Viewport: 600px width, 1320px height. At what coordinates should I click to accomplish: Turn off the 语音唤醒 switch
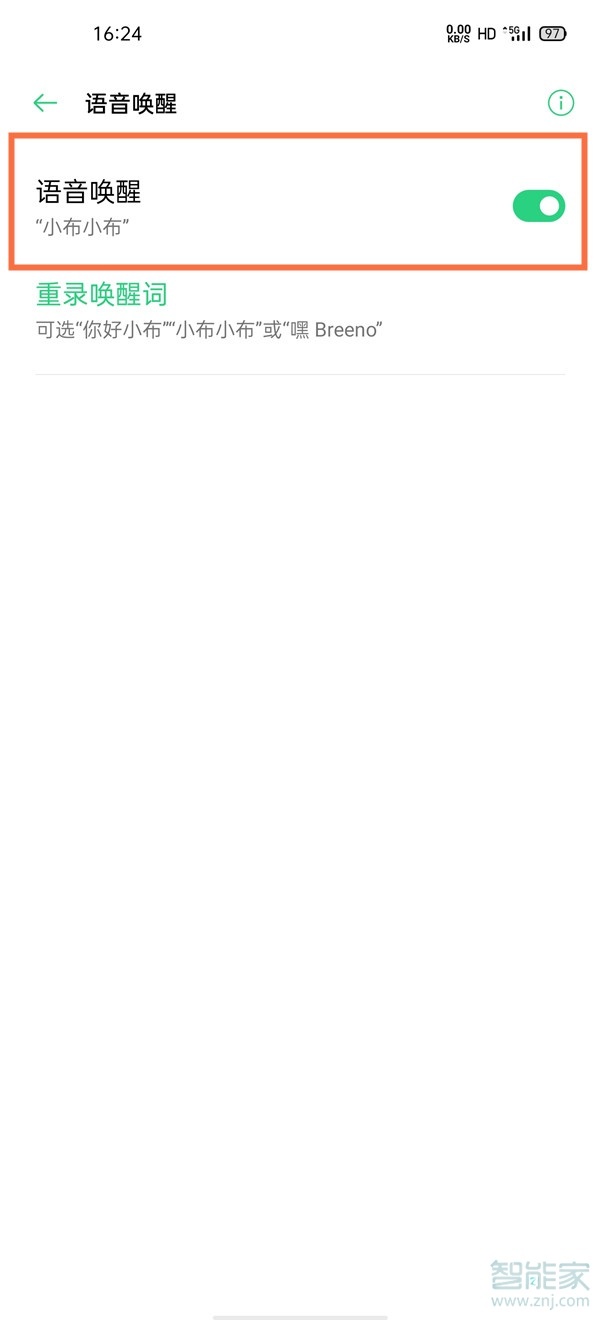point(538,206)
